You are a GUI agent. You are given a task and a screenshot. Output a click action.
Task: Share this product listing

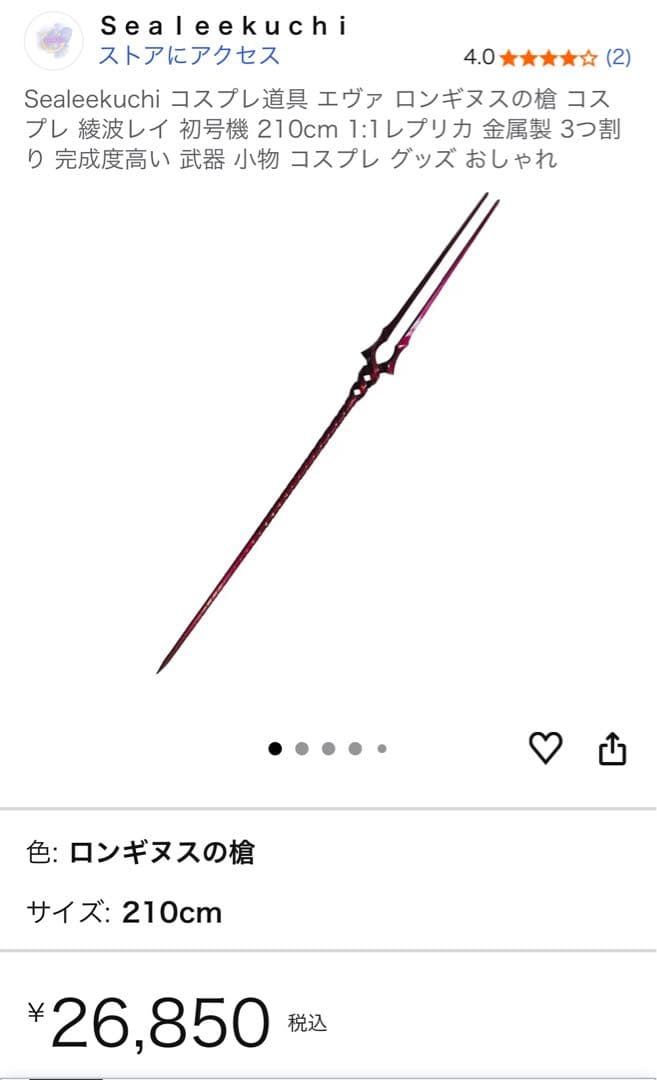point(612,748)
